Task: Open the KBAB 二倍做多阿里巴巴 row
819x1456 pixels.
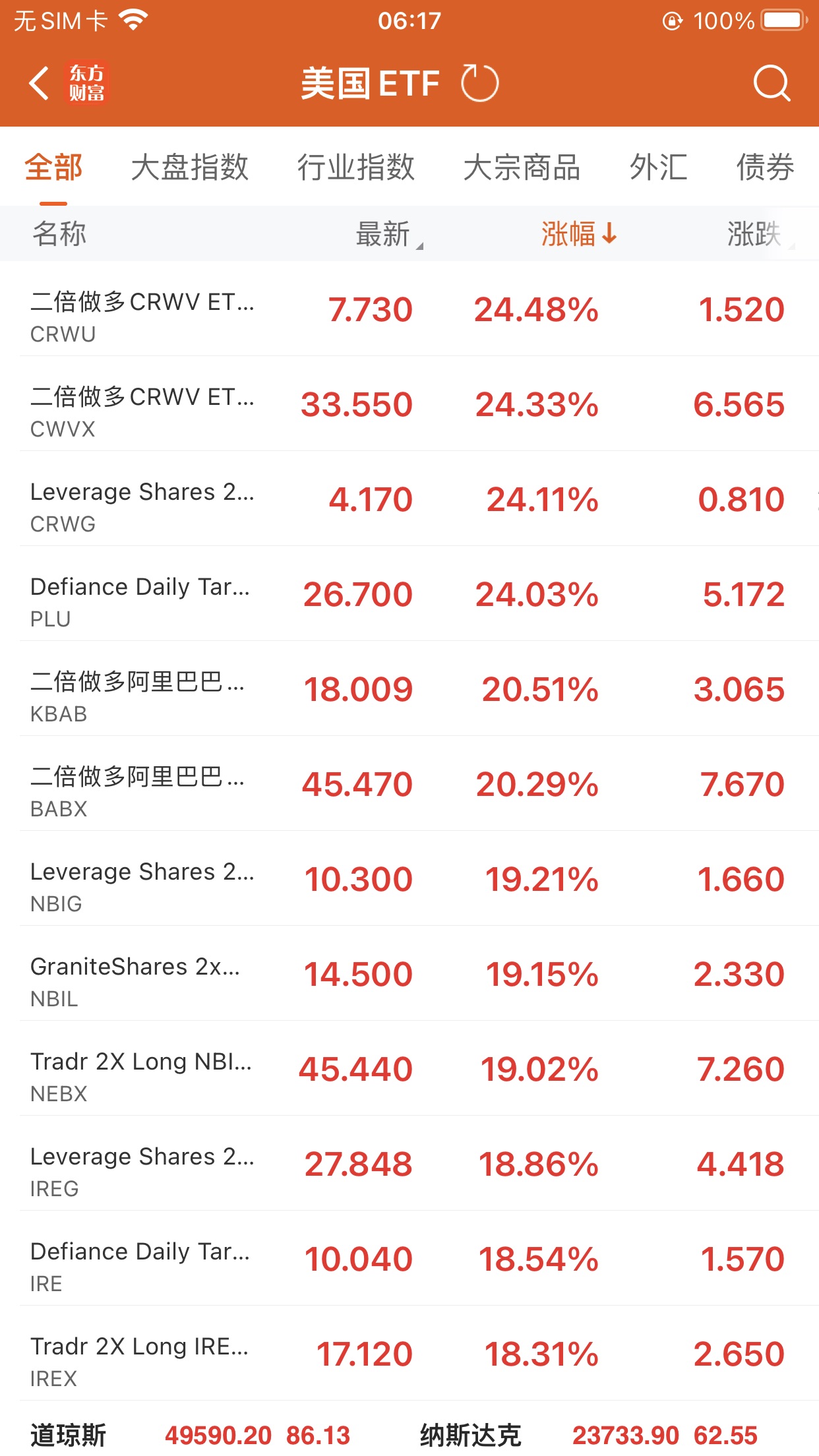Action: [x=409, y=690]
